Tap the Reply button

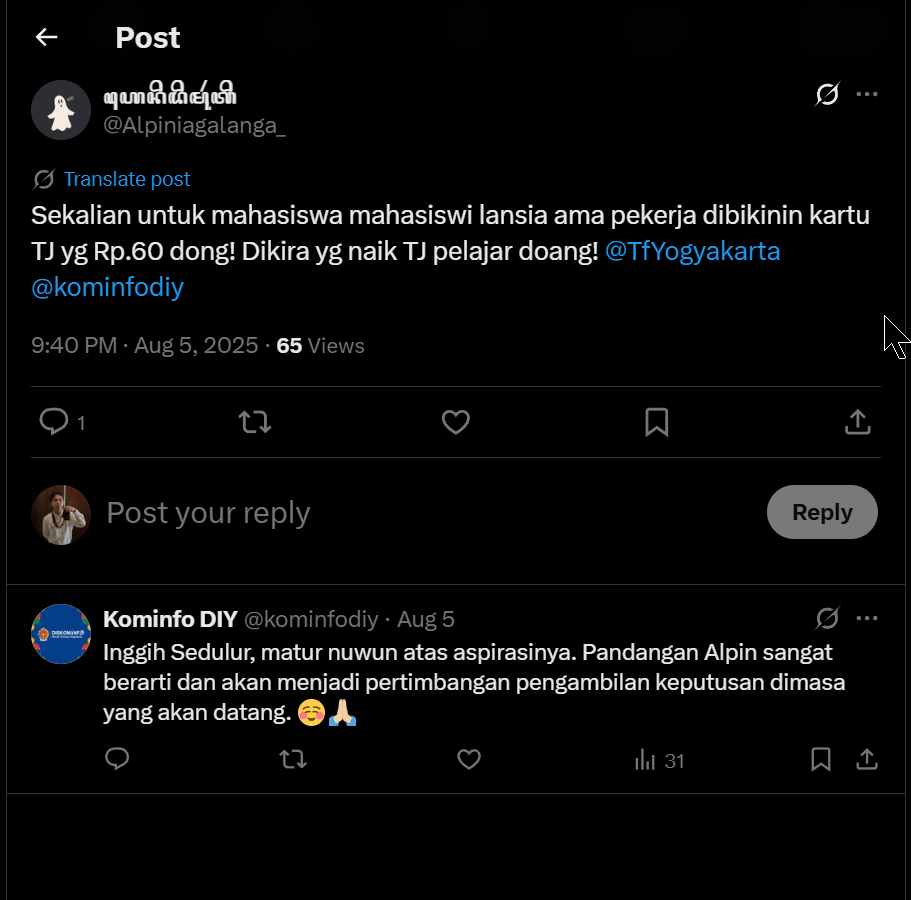(x=821, y=512)
